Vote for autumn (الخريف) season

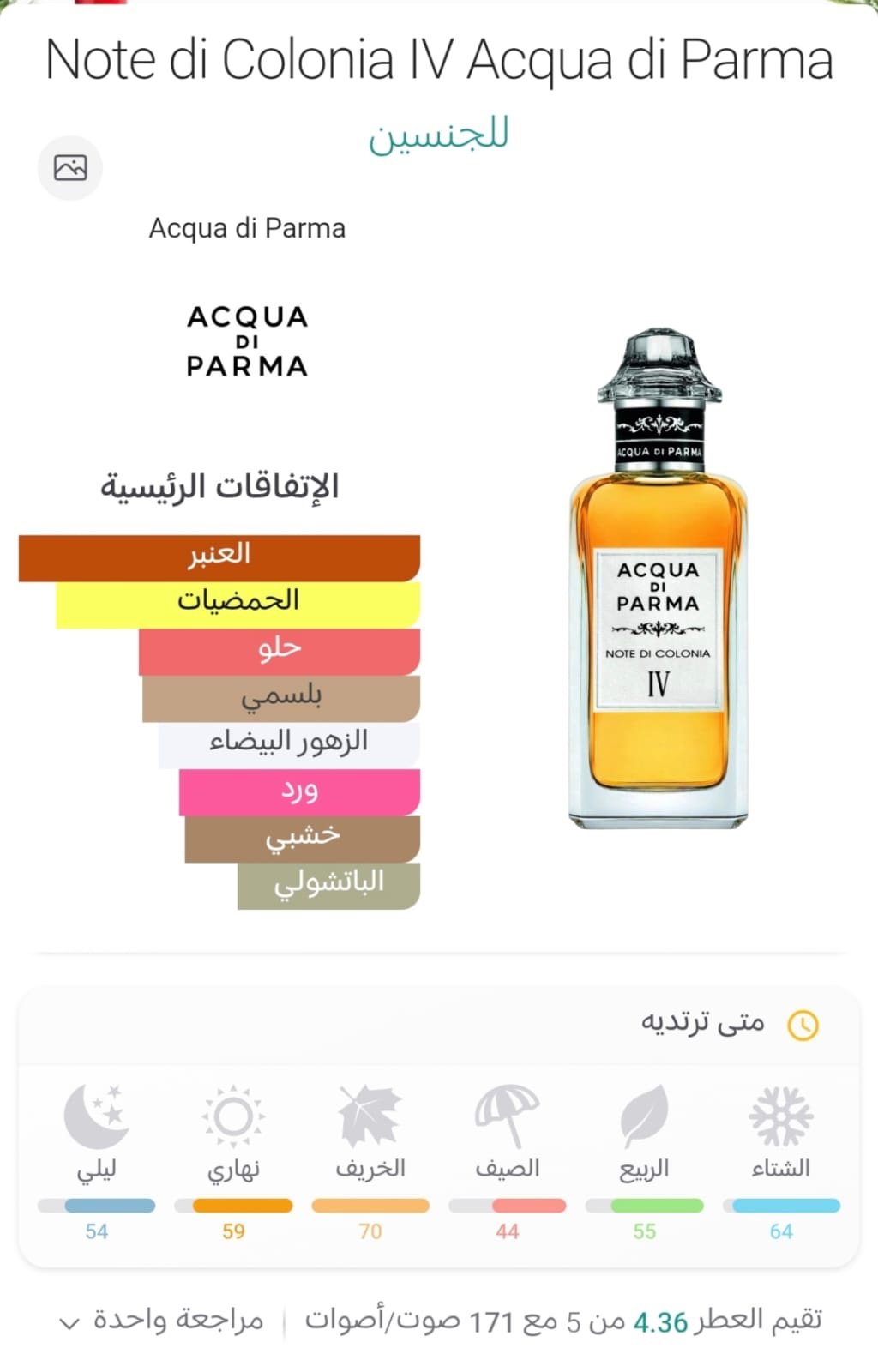370,1118
